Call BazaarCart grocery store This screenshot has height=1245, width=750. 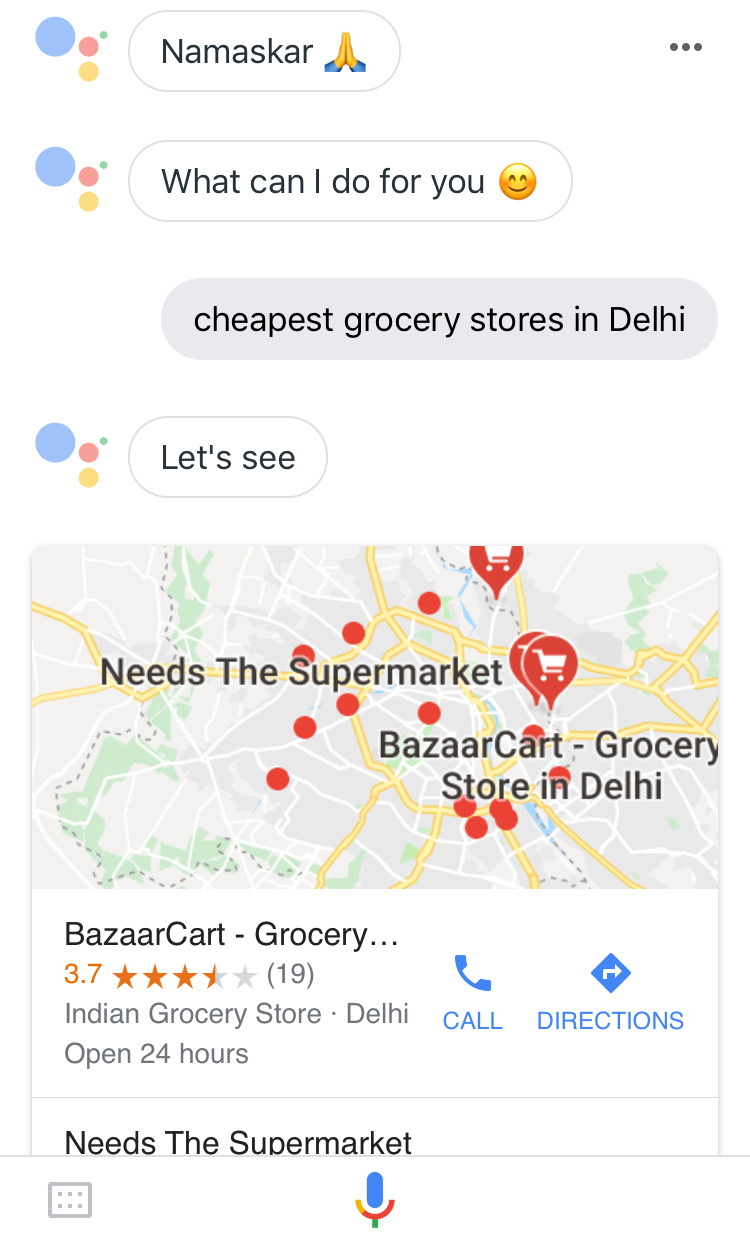pyautogui.click(x=472, y=992)
